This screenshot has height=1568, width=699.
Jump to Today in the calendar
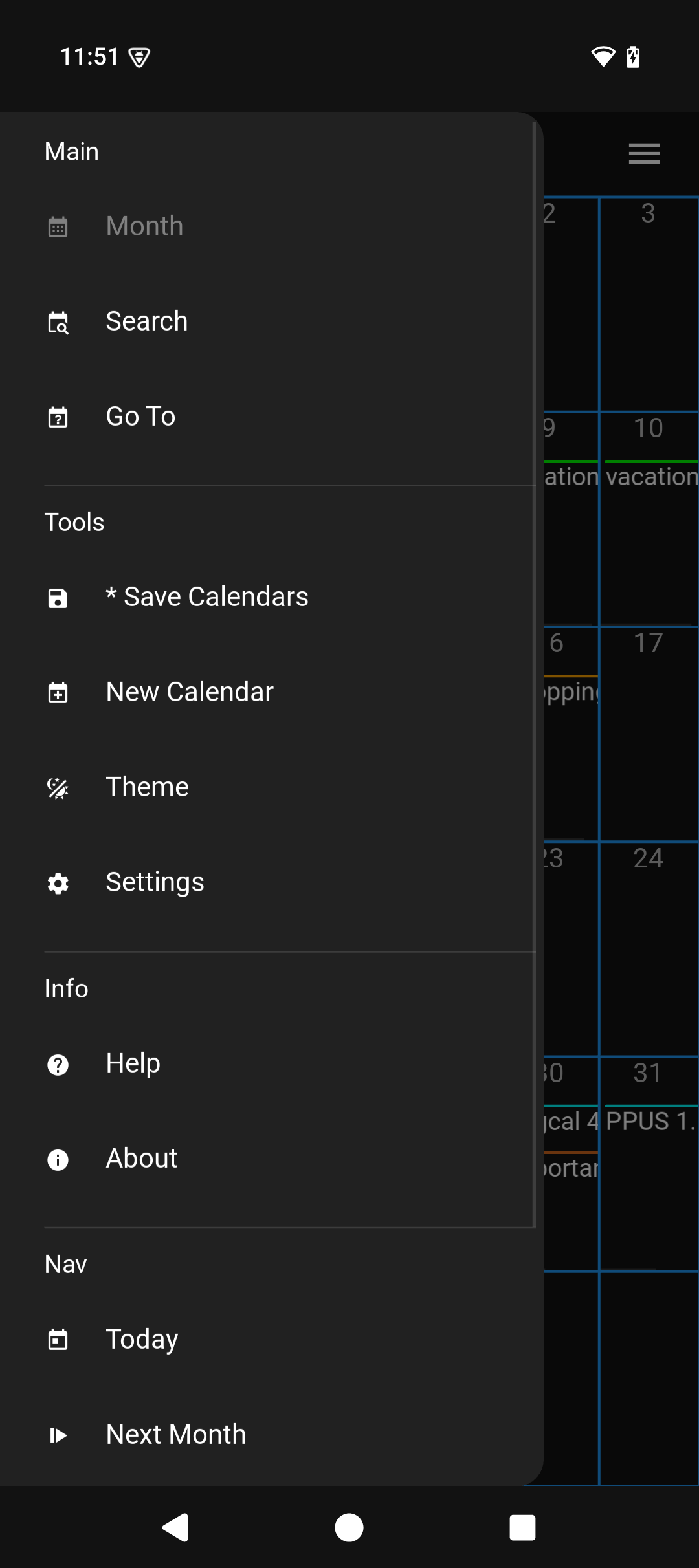(142, 1340)
